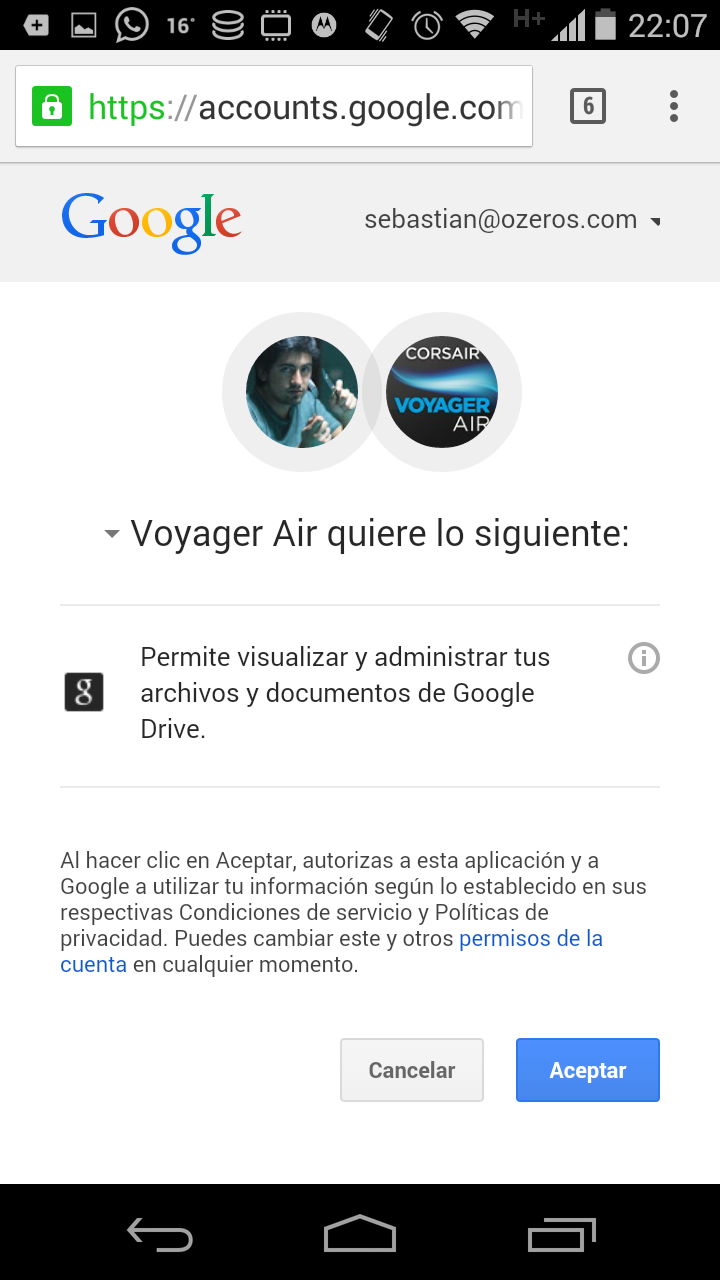Go back using the system back button
The image size is (720, 1280).
tap(160, 1234)
